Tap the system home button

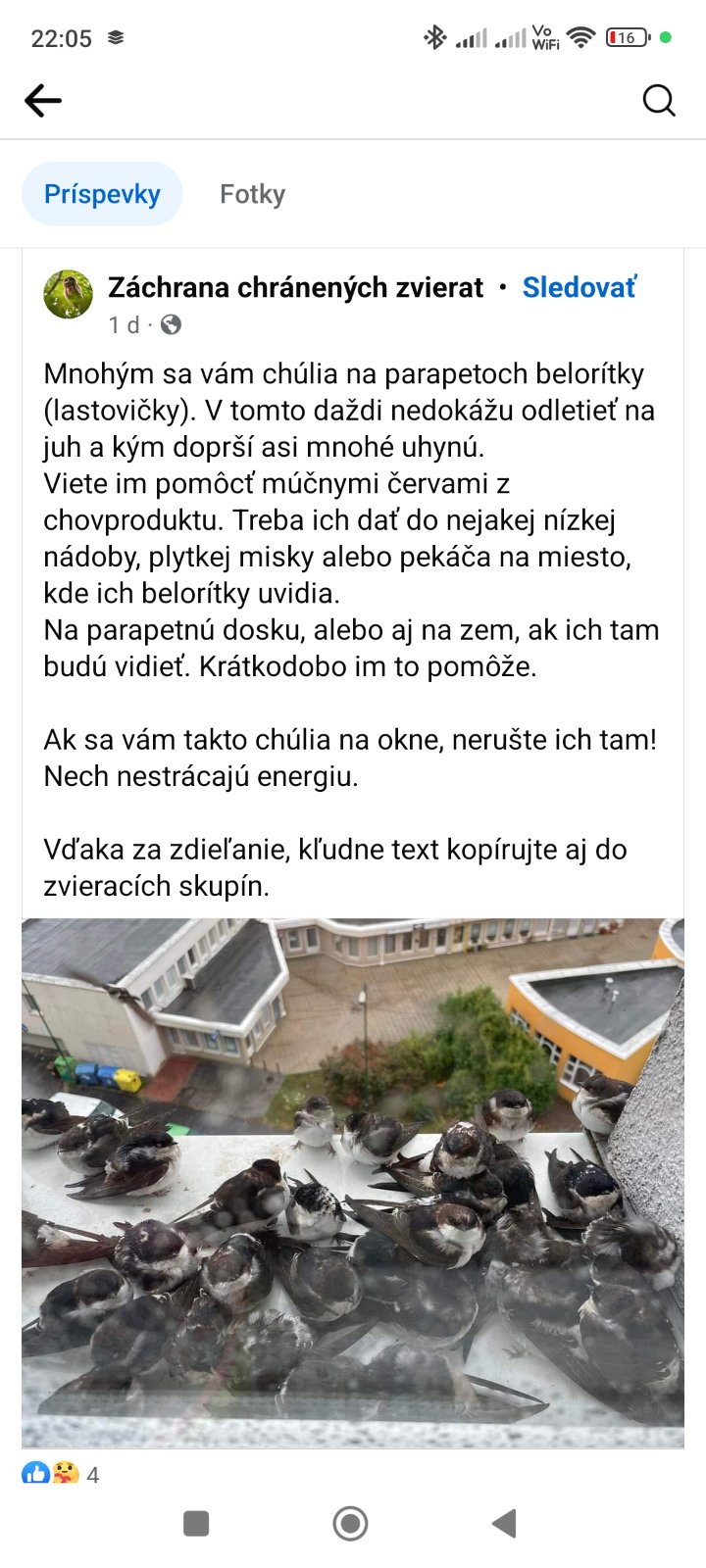351,1523
